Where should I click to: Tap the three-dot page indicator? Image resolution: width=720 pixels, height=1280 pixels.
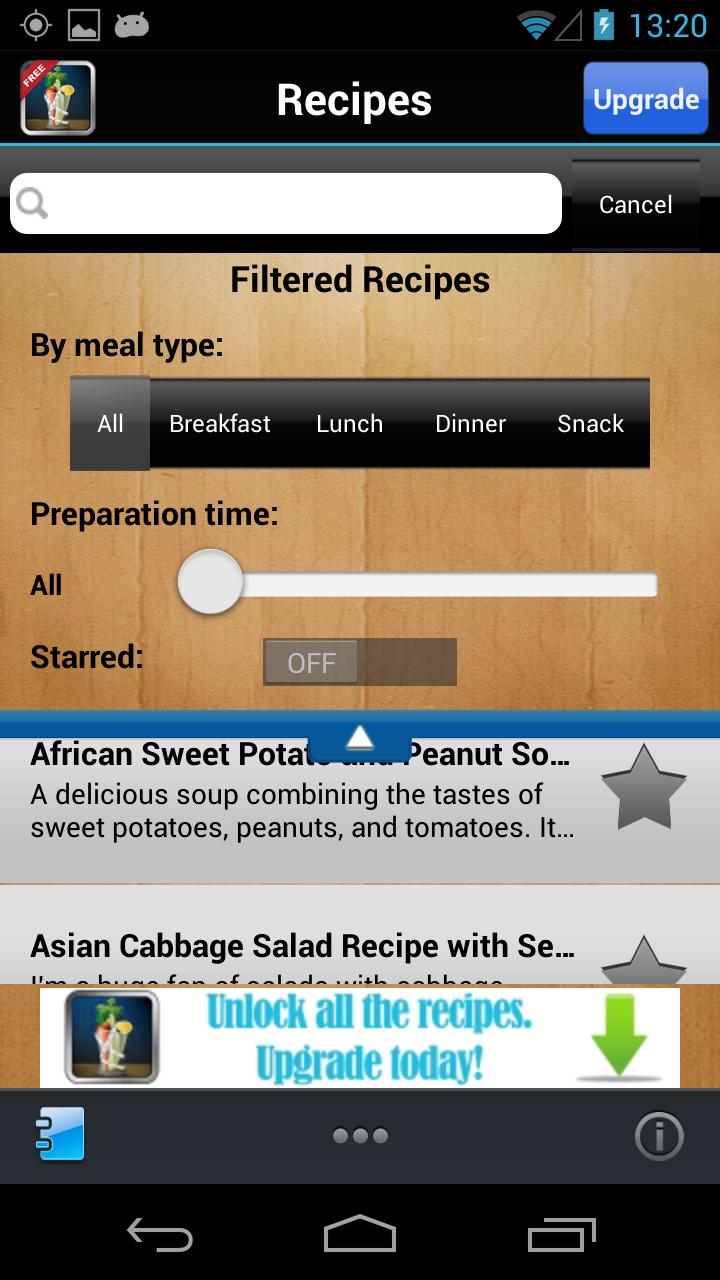(360, 1136)
